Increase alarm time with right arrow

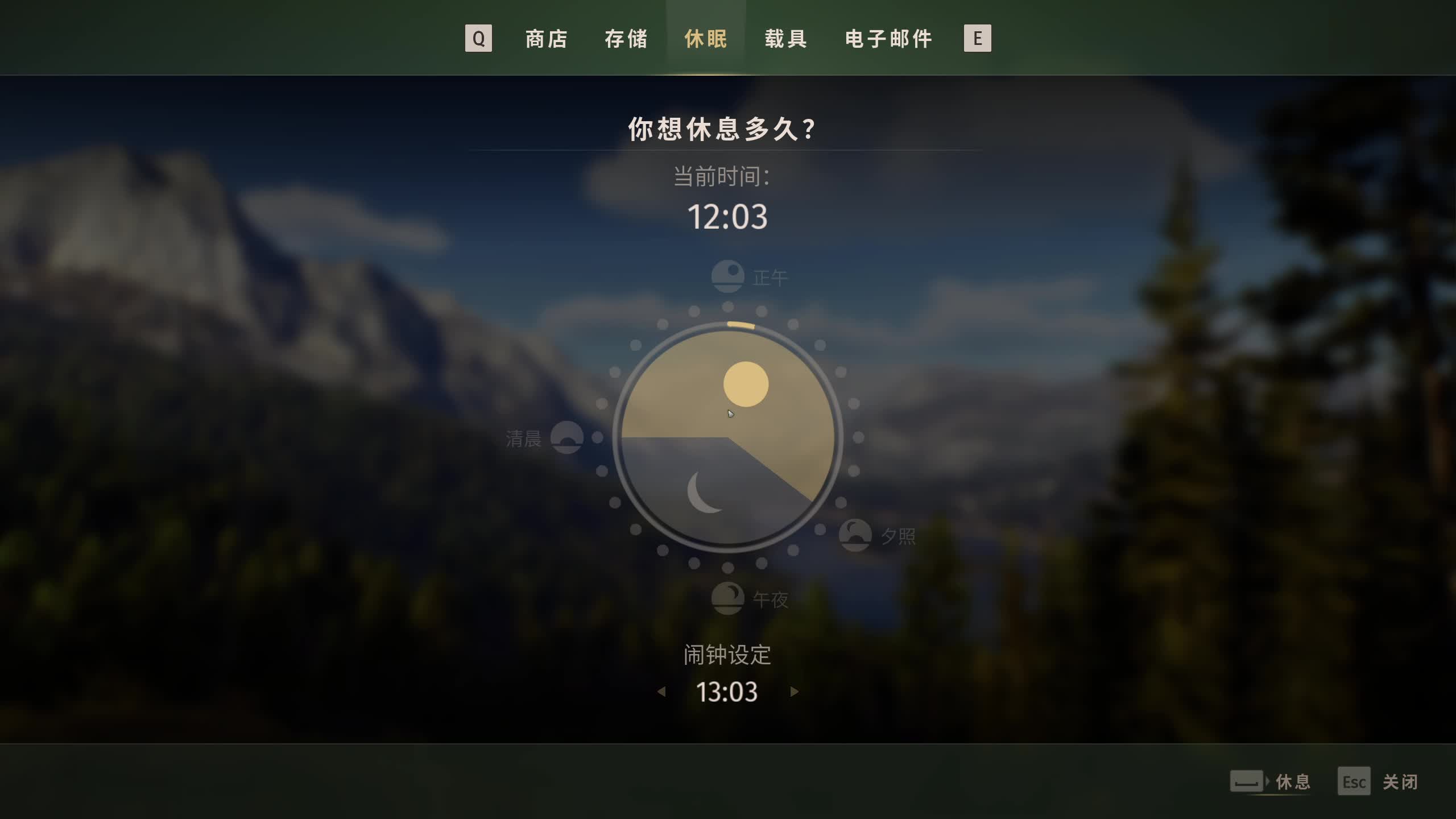(x=795, y=692)
